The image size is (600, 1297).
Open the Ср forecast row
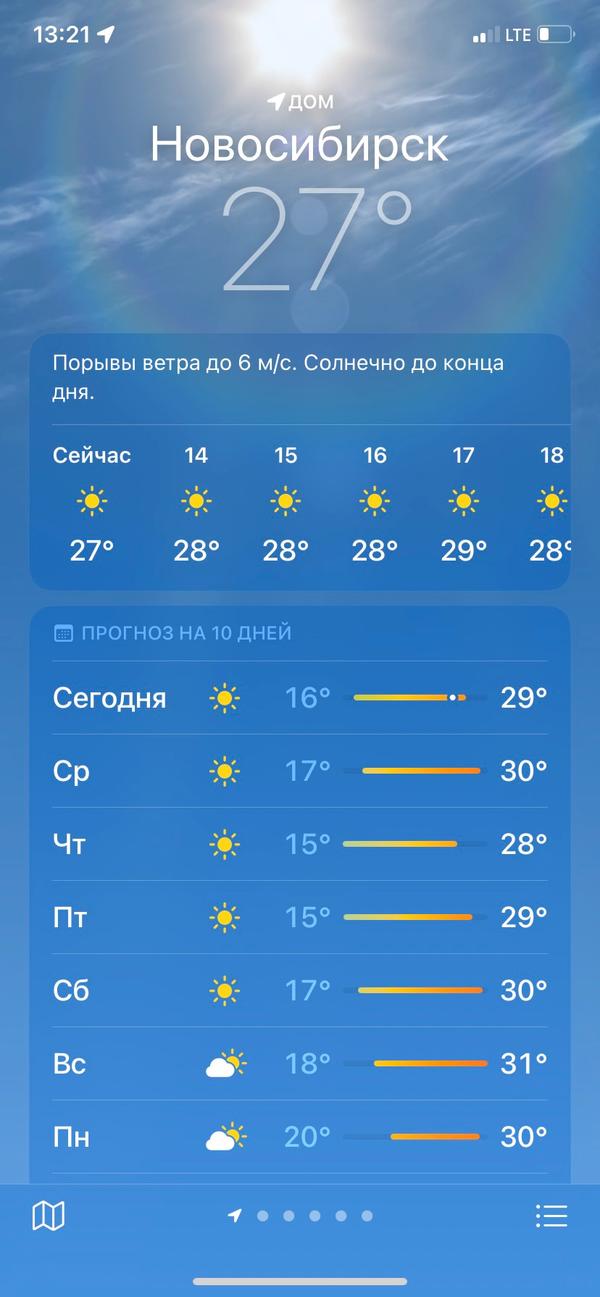click(x=300, y=771)
